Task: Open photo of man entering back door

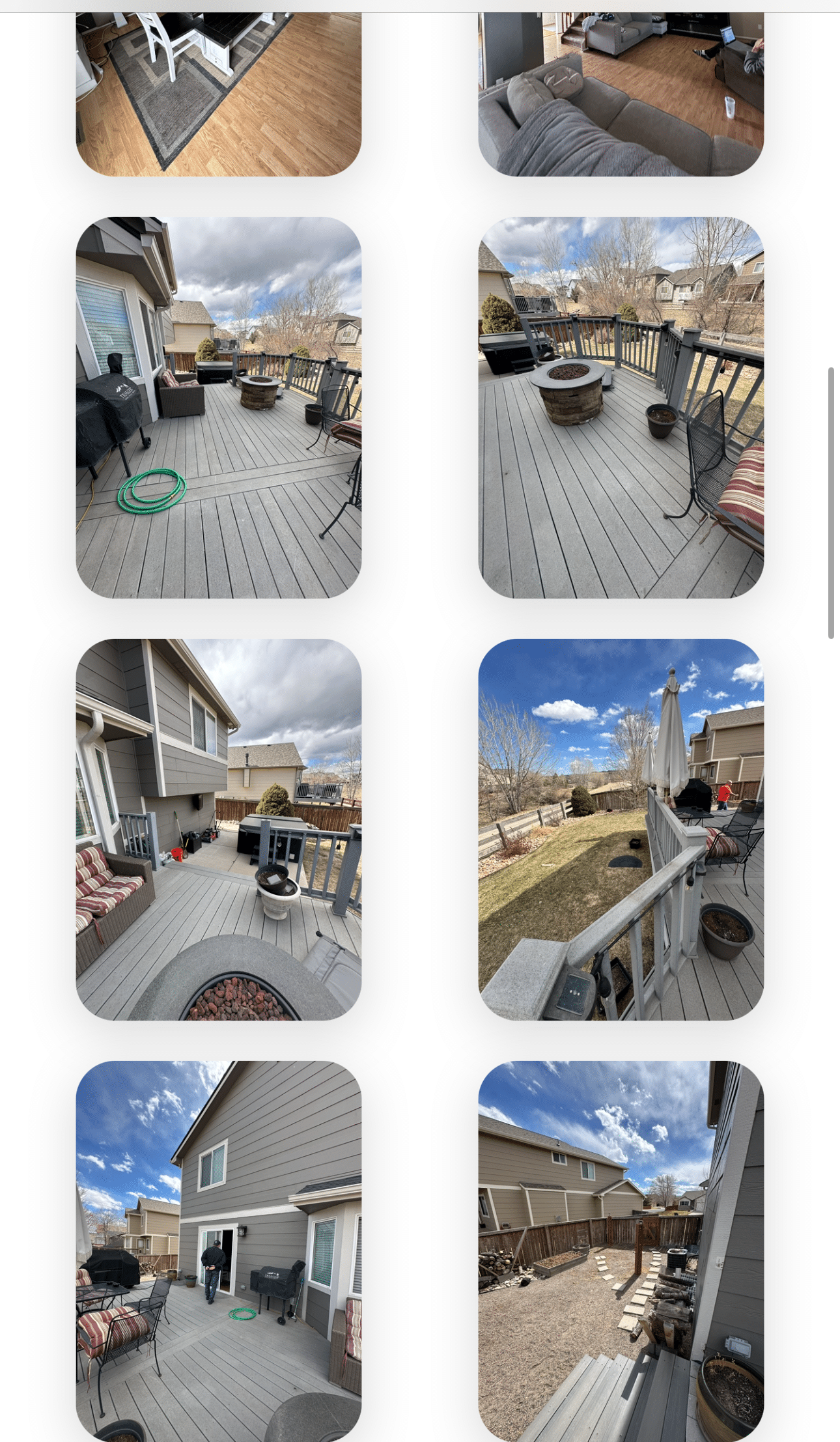Action: coord(218,1251)
